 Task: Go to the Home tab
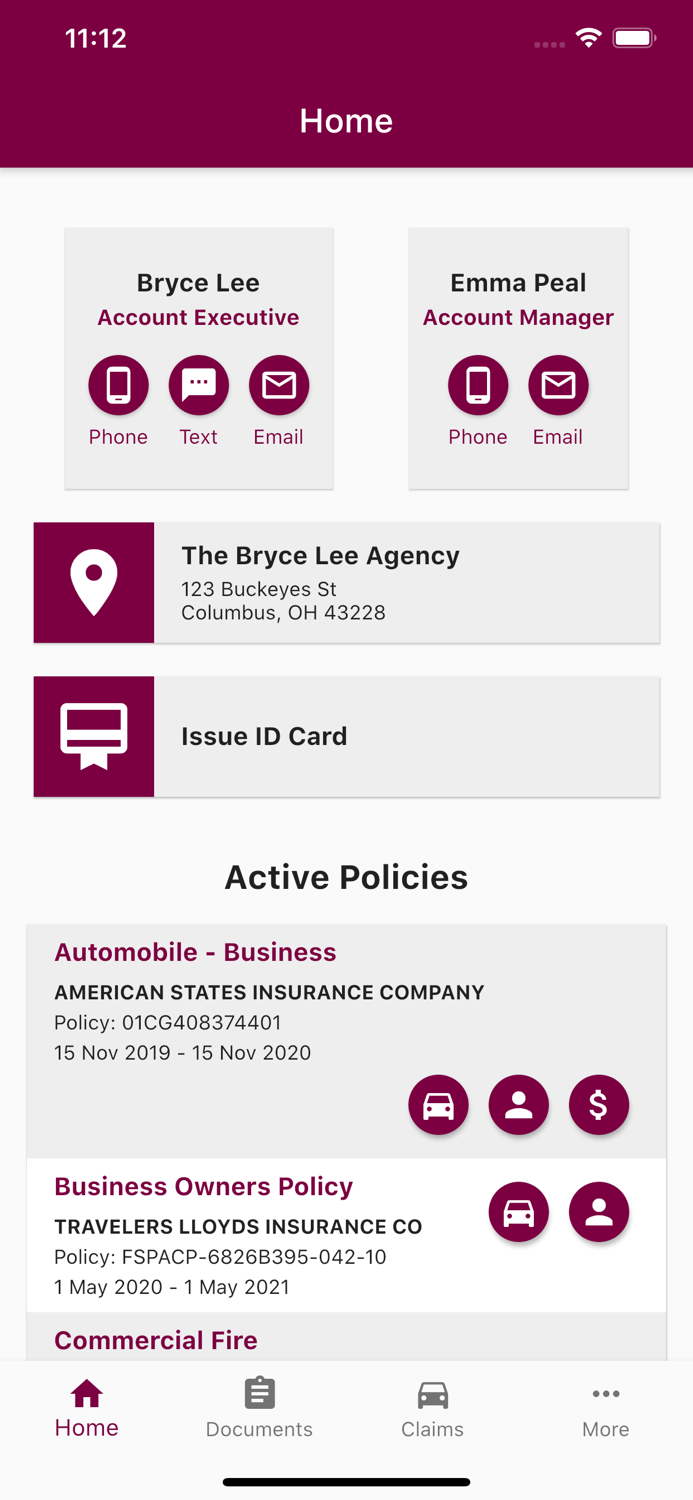[87, 1409]
